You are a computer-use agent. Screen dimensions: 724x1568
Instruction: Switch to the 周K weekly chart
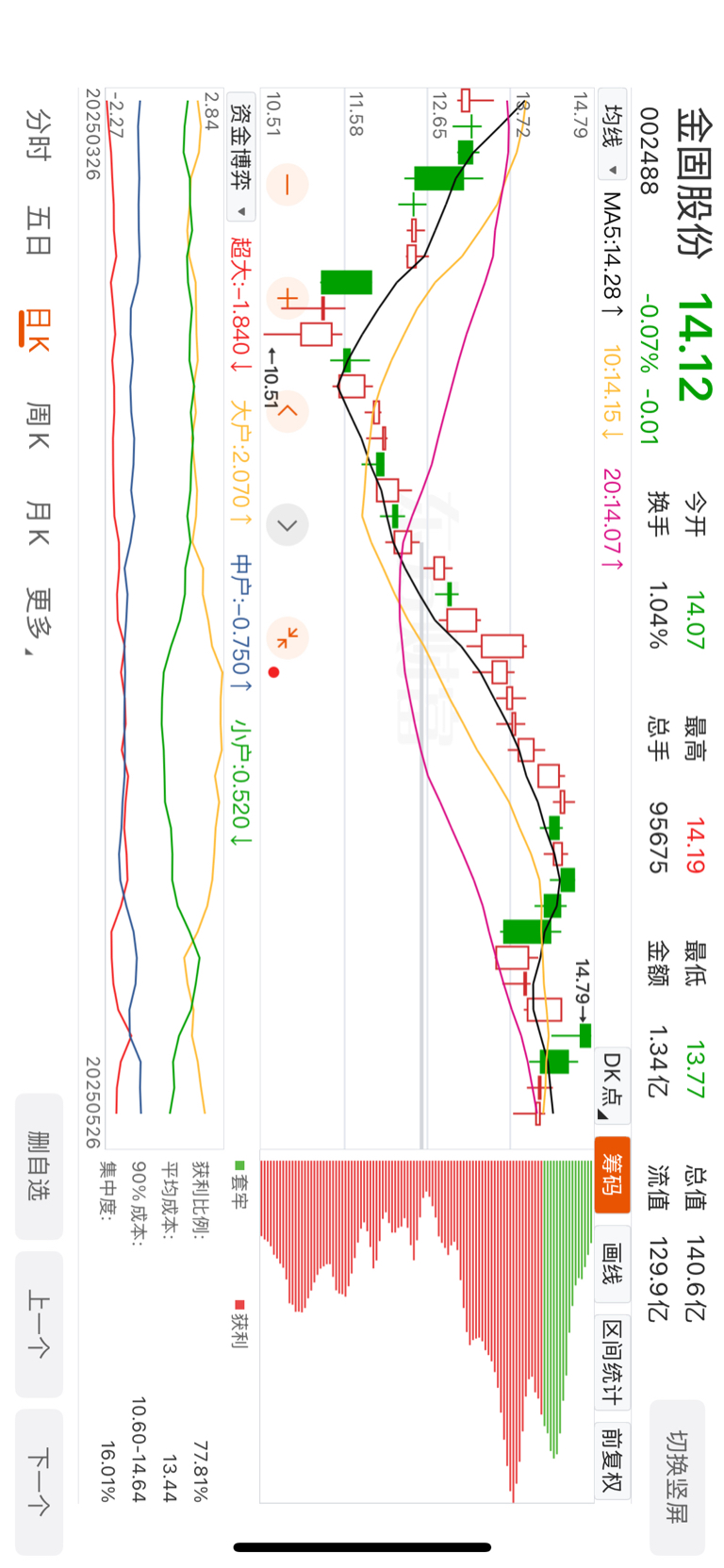pos(39,424)
